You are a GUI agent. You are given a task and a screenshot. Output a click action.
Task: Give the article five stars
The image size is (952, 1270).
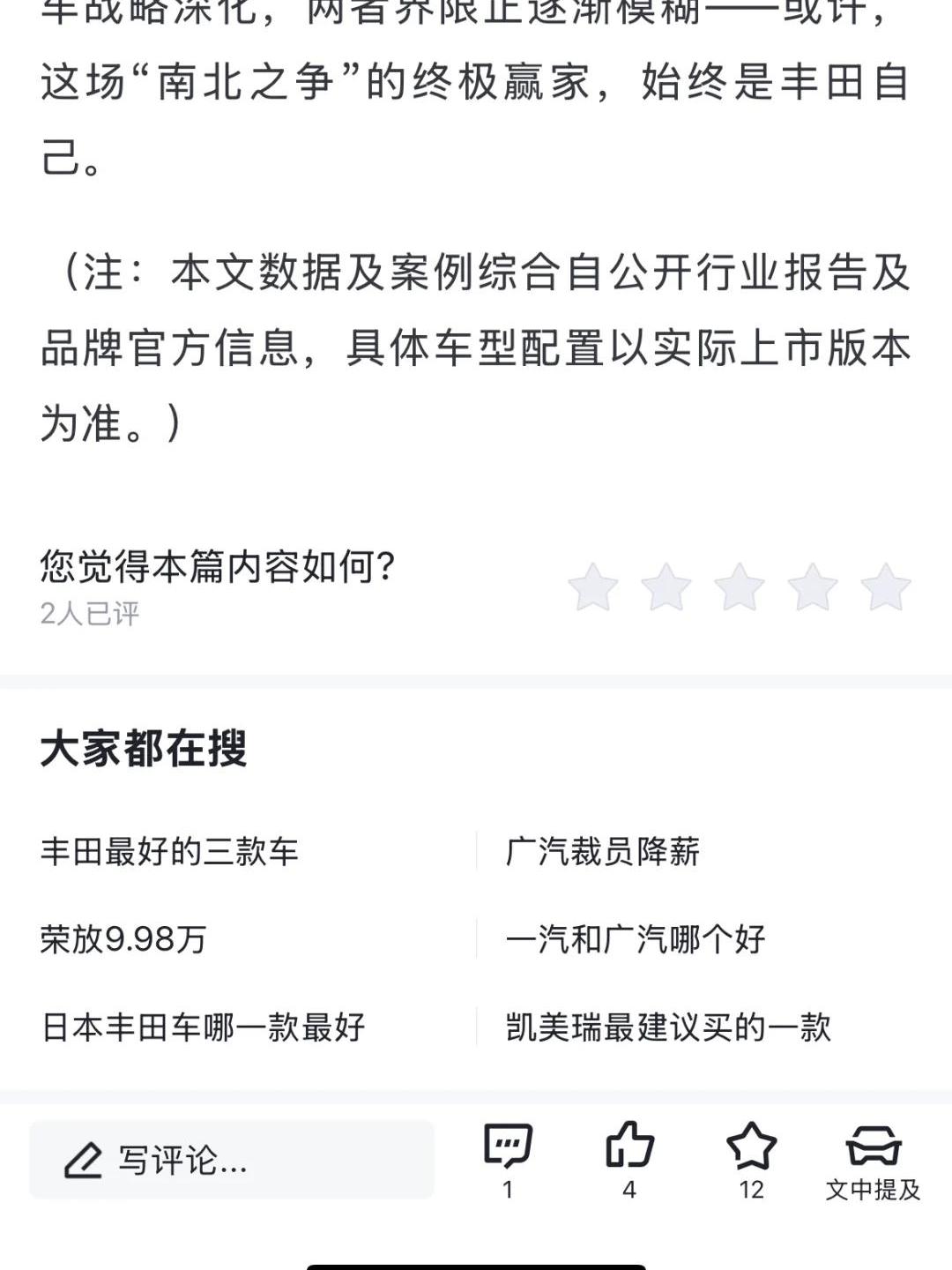[885, 586]
